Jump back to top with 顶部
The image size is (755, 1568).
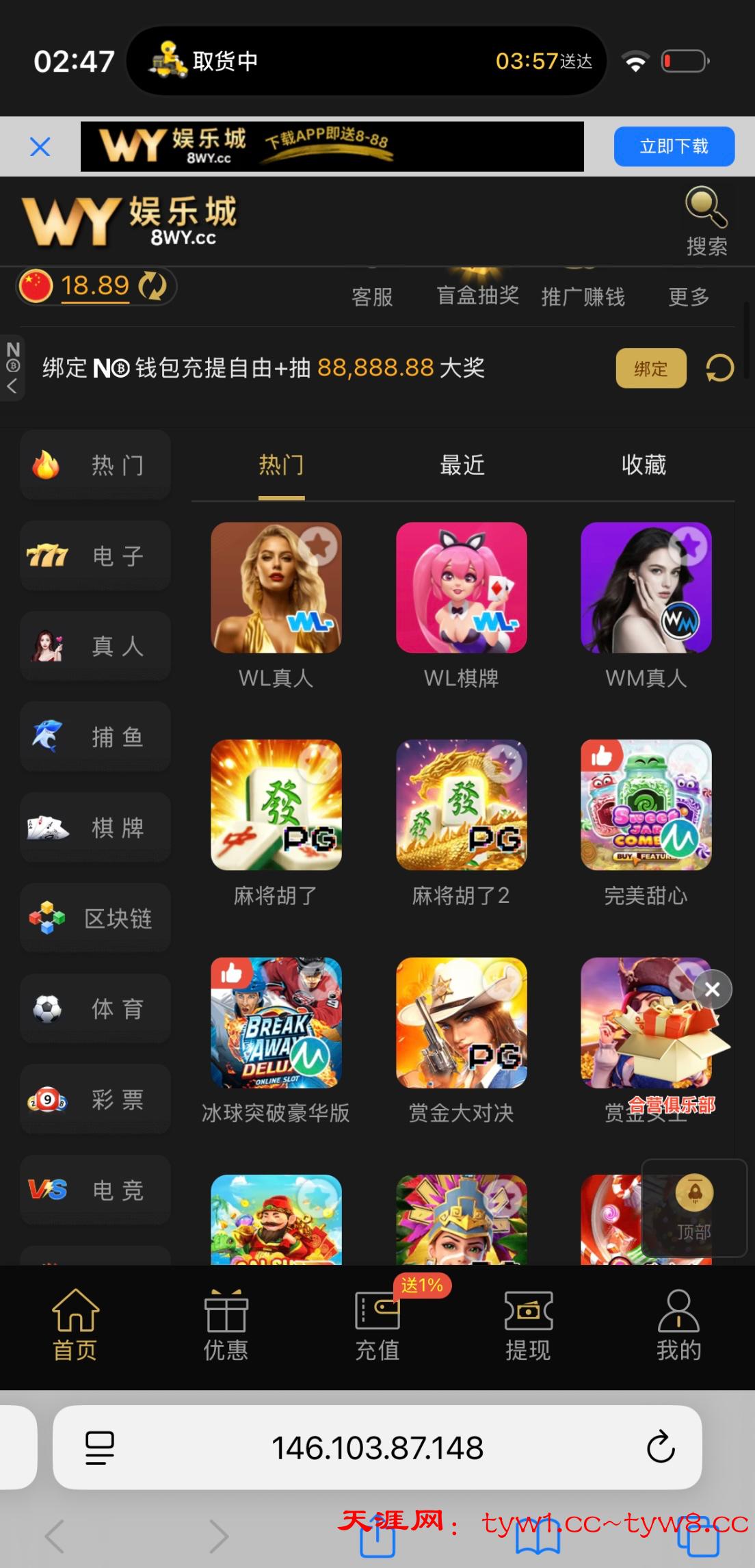(x=694, y=1207)
